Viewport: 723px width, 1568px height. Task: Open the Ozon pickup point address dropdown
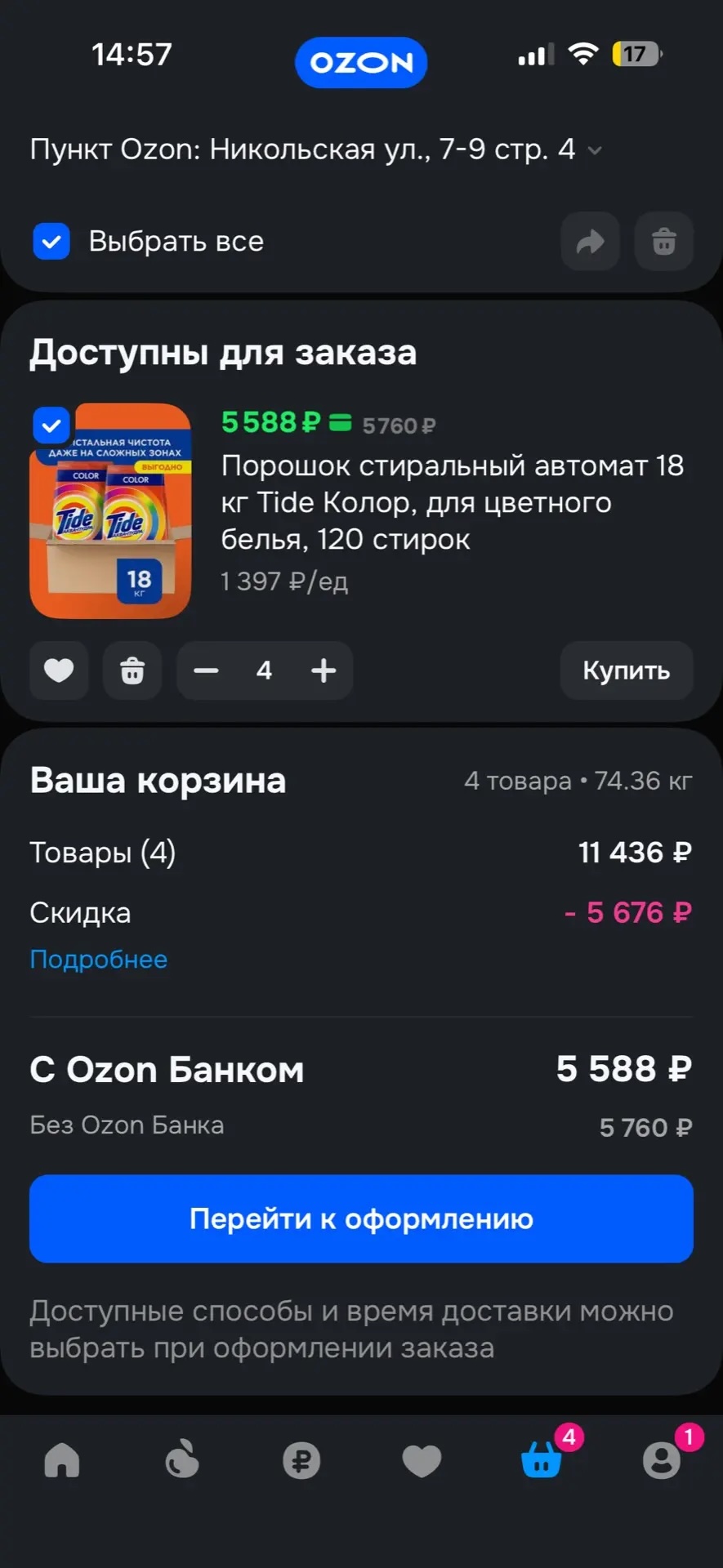coord(315,149)
